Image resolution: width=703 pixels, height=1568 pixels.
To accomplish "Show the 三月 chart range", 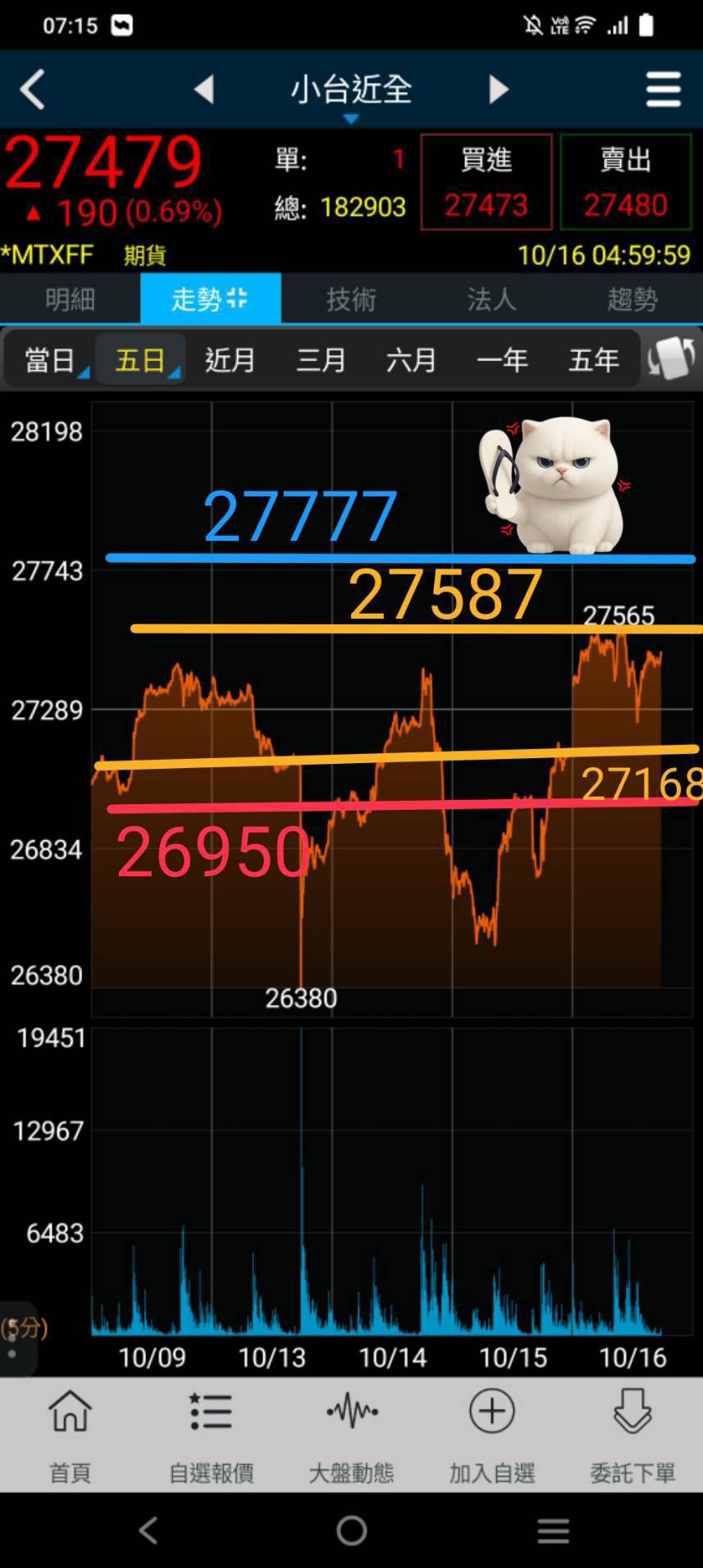I will coord(321,359).
